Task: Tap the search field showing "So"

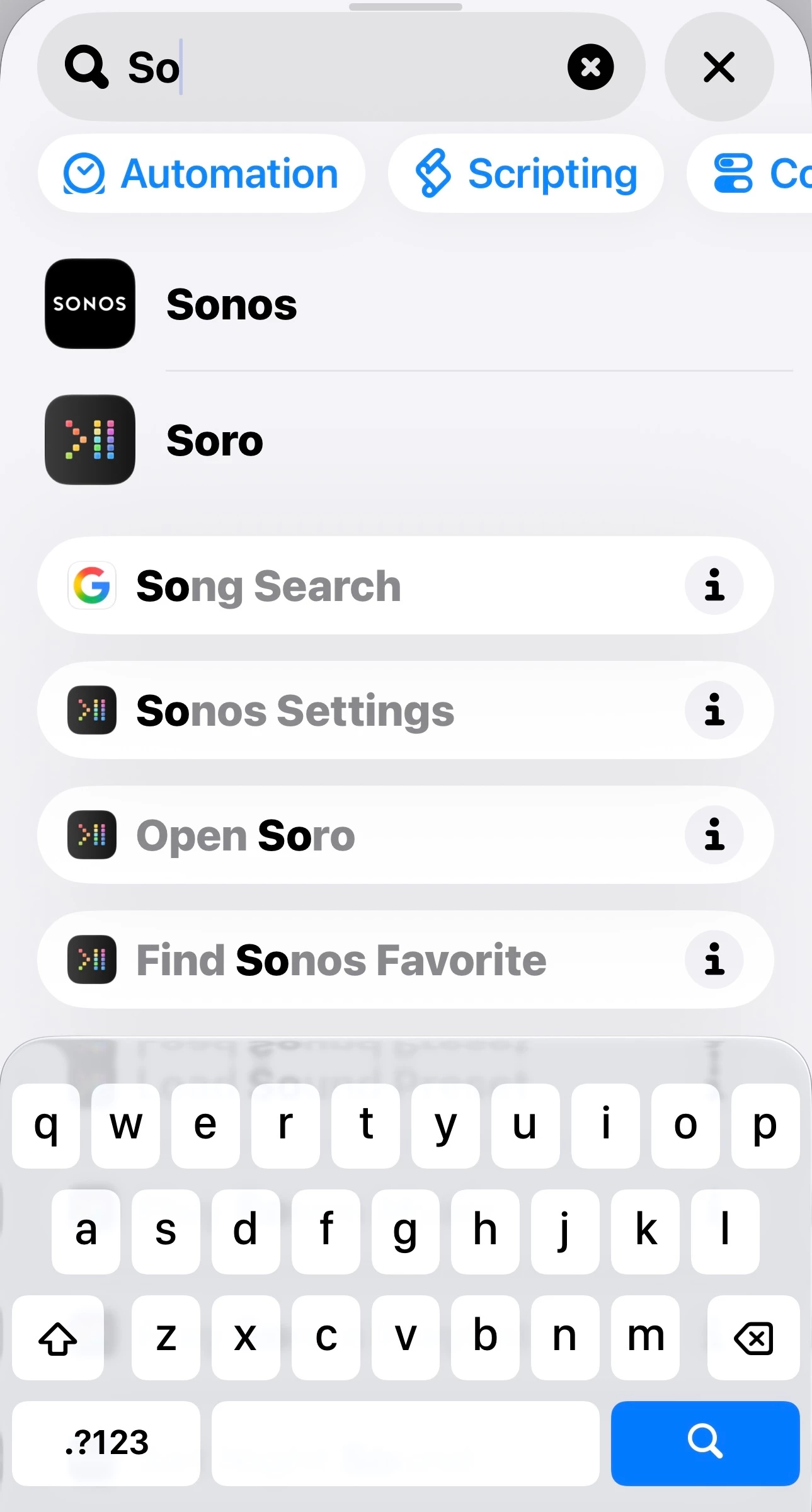Action: [x=341, y=67]
